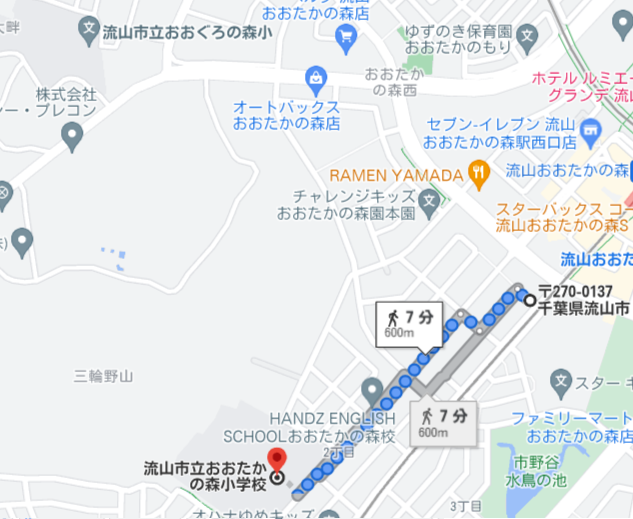The width and height of the screenshot is (633, 519).
Task: Tap the 〒270-0137 starting point marker
Action: tap(529, 298)
